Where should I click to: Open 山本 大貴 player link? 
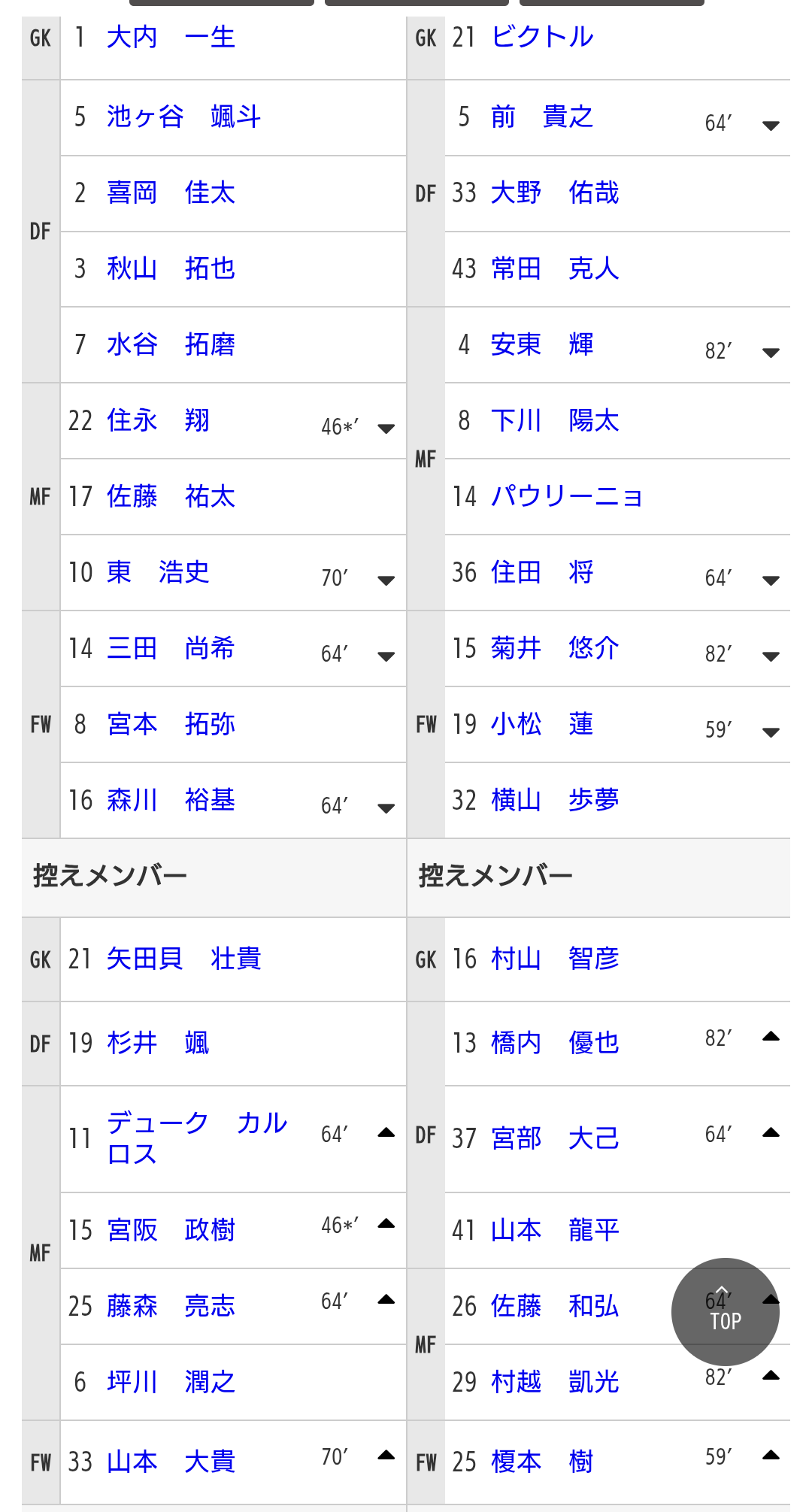click(x=171, y=1462)
